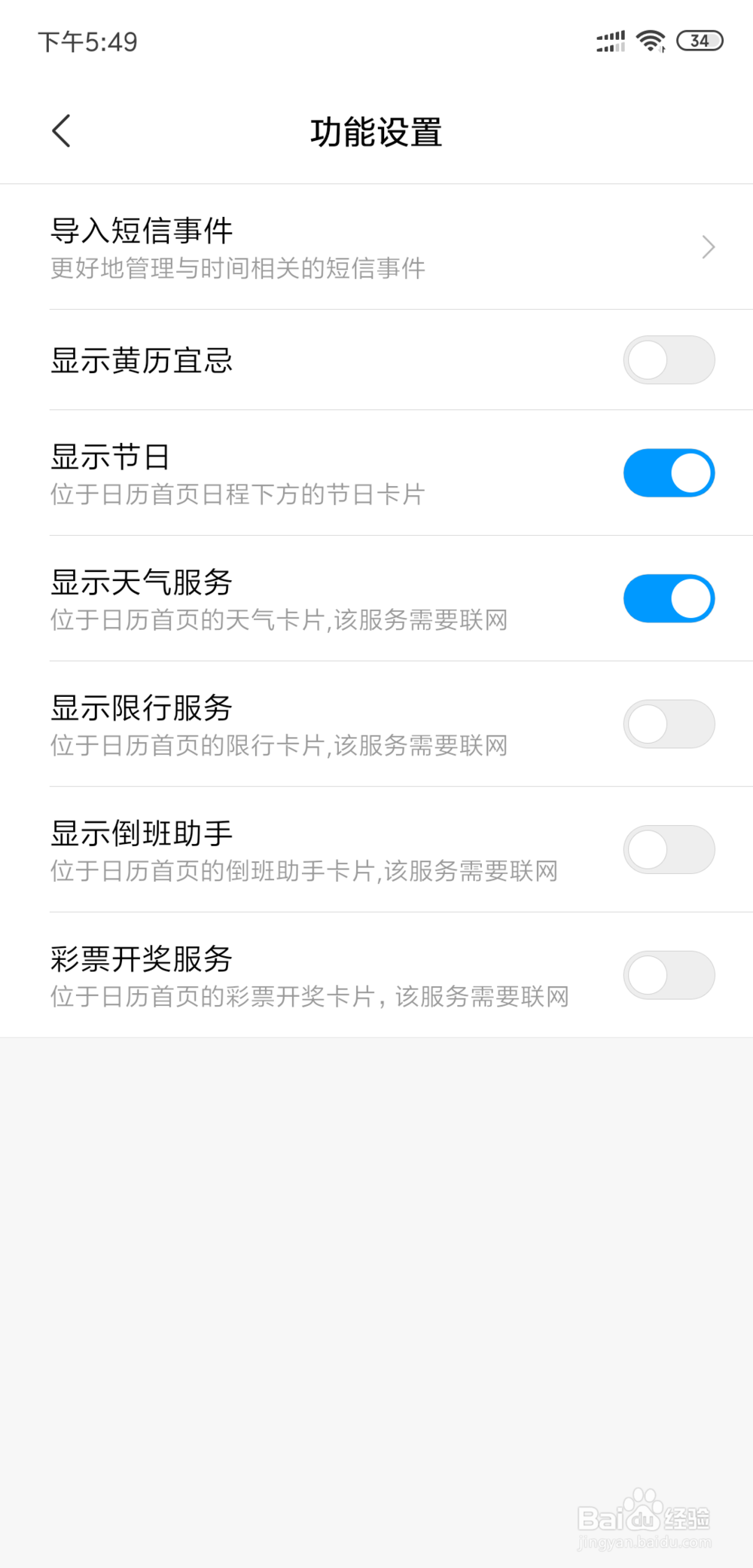Disable the 显示天气服务 switch
The height and width of the screenshot is (1568, 753).
tap(669, 599)
